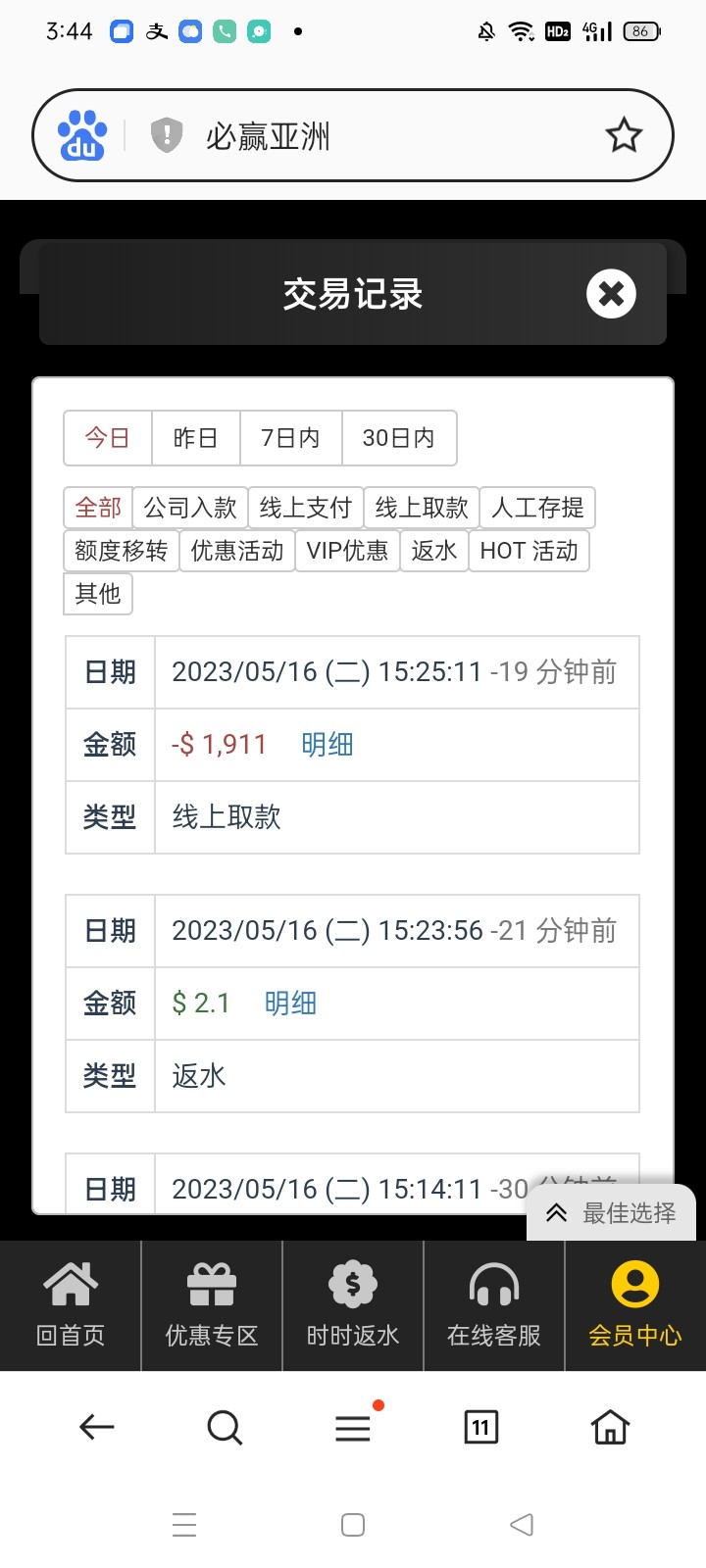Image resolution: width=706 pixels, height=1568 pixels.
Task: Expand the 最佳选择 panel
Action: [x=611, y=1212]
